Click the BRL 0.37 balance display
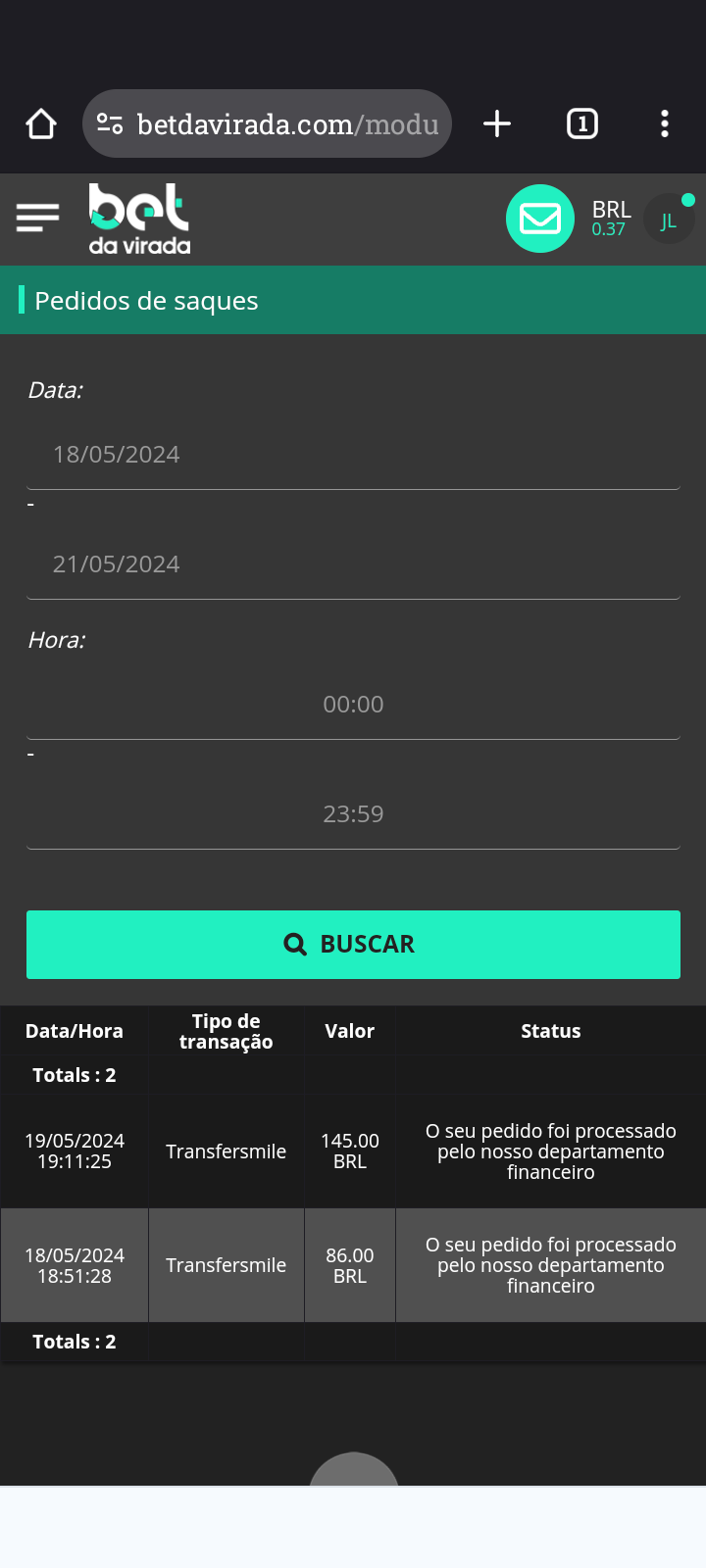706x1568 pixels. click(612, 218)
